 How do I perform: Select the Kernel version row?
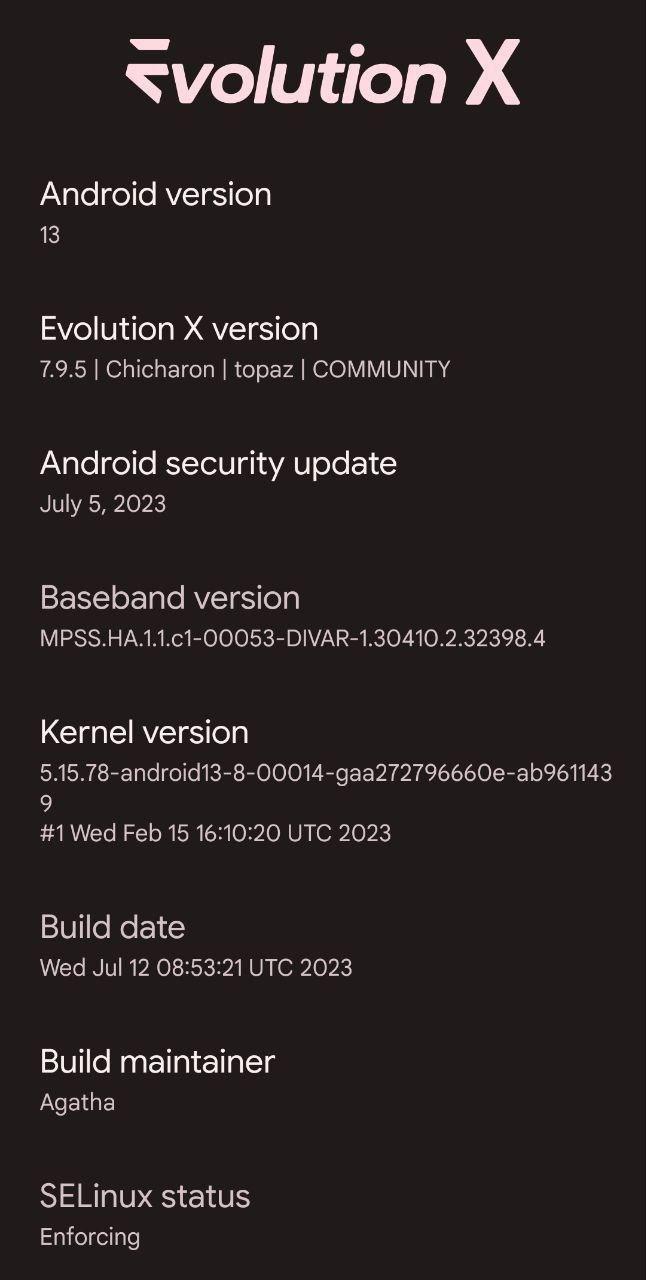(323, 781)
